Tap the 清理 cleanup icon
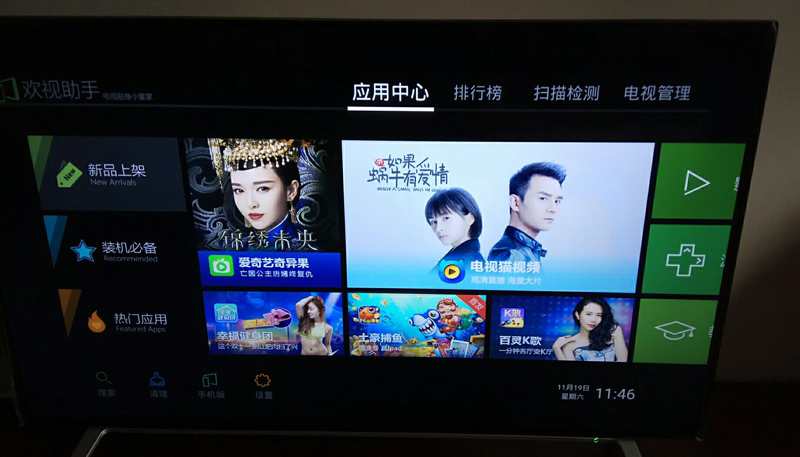The image size is (800, 457). click(158, 385)
